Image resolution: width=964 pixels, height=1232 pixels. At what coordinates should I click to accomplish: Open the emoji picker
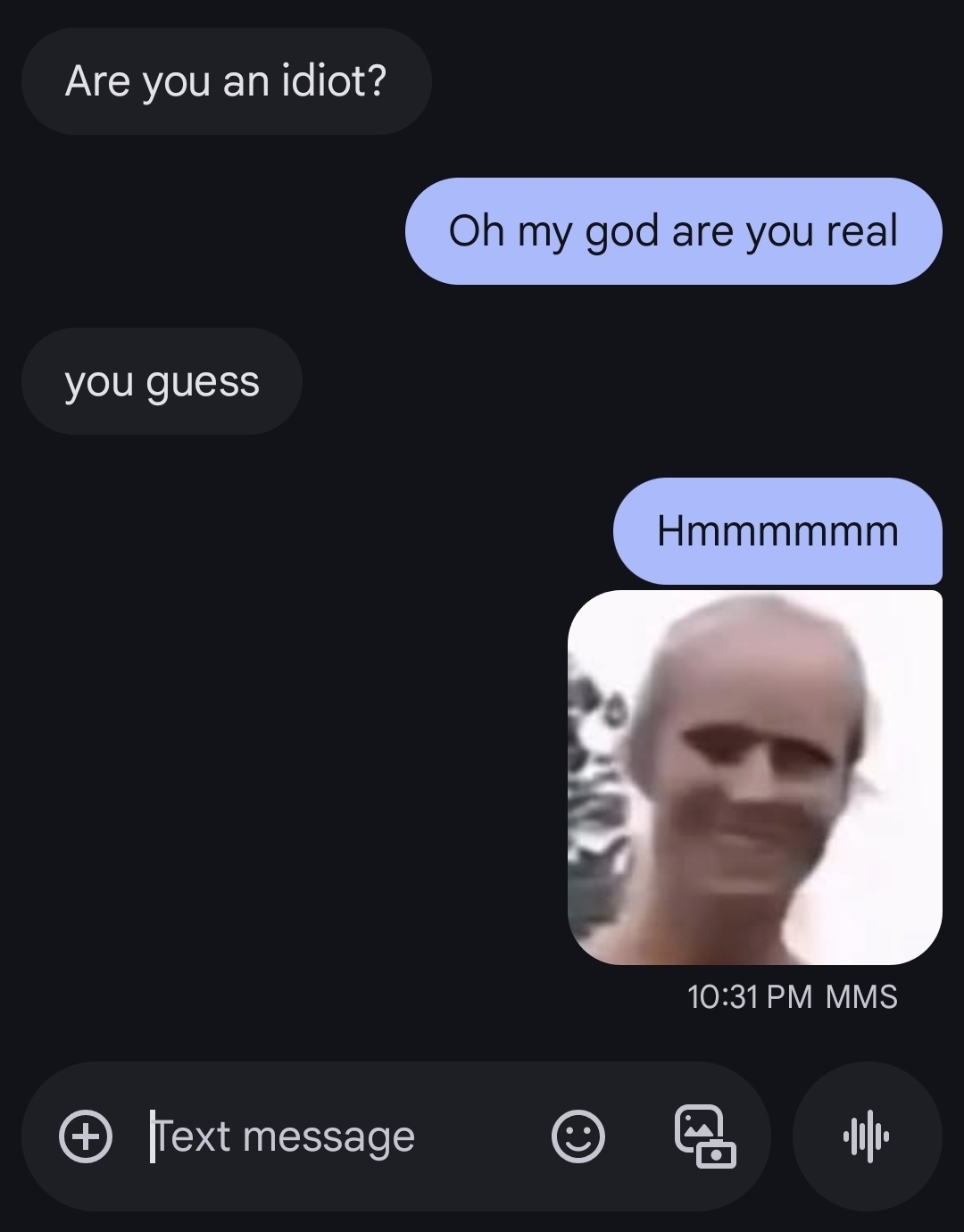point(578,1136)
